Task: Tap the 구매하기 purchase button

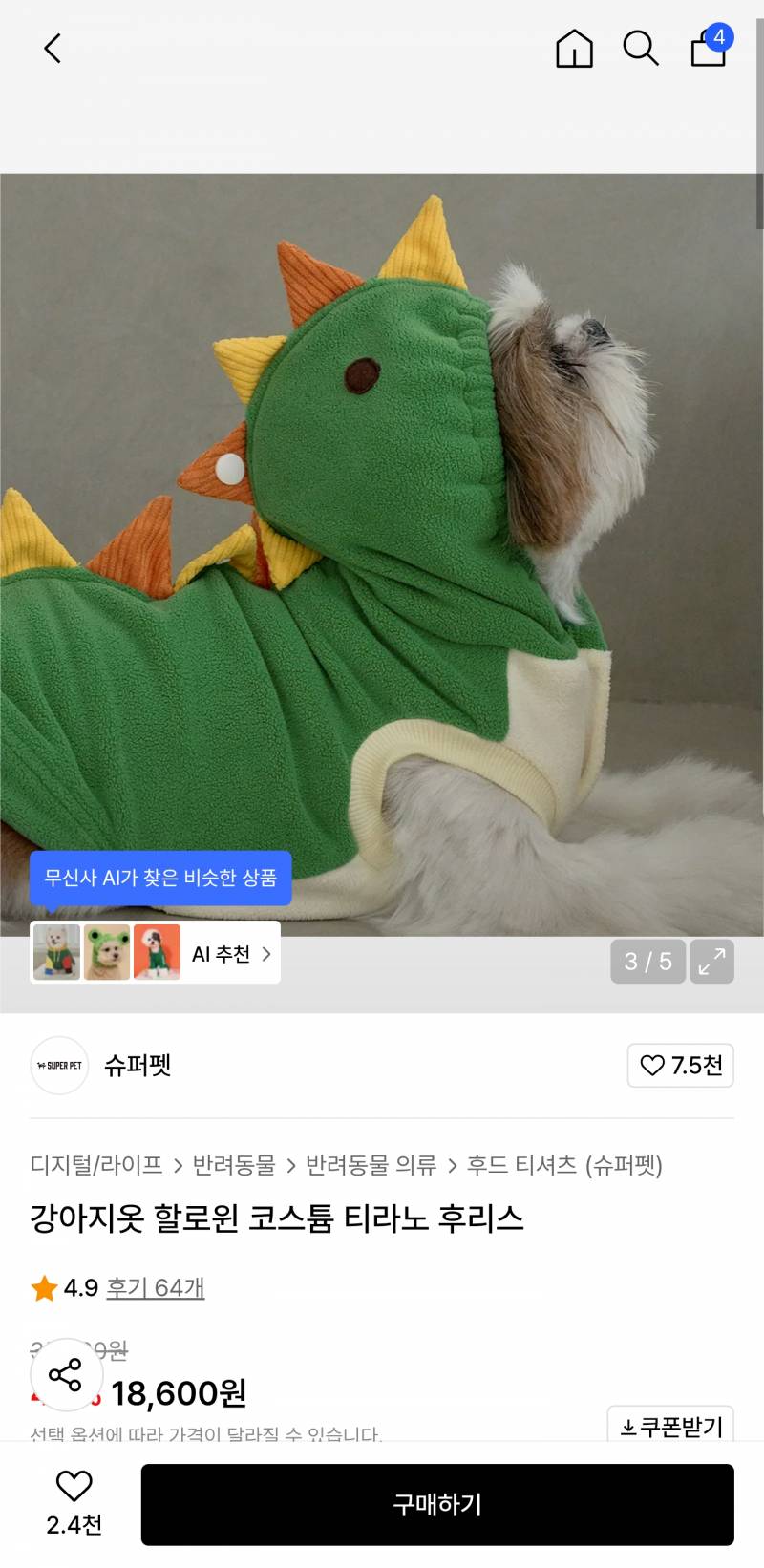Action: 438,1505
